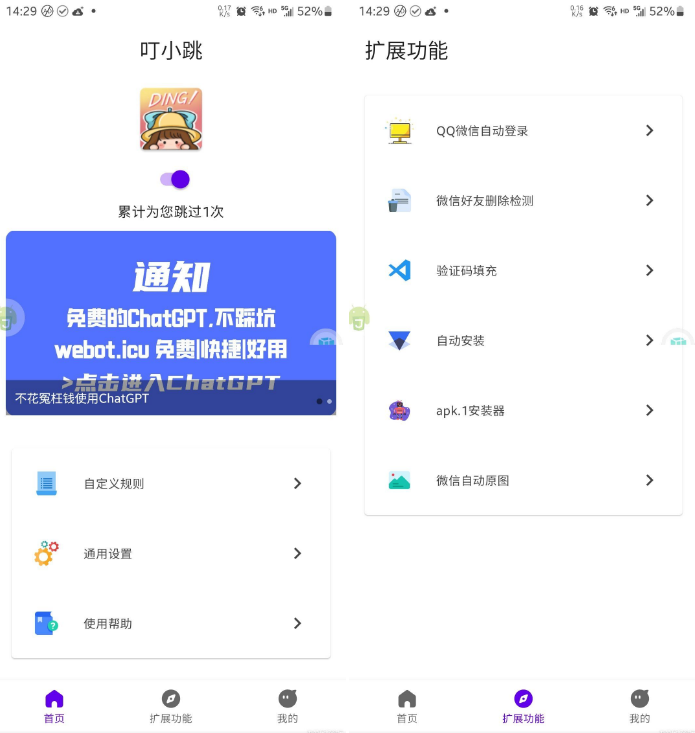Image resolution: width=695 pixels, height=733 pixels.
Task: Open 微信自动原图
Action: (522, 481)
